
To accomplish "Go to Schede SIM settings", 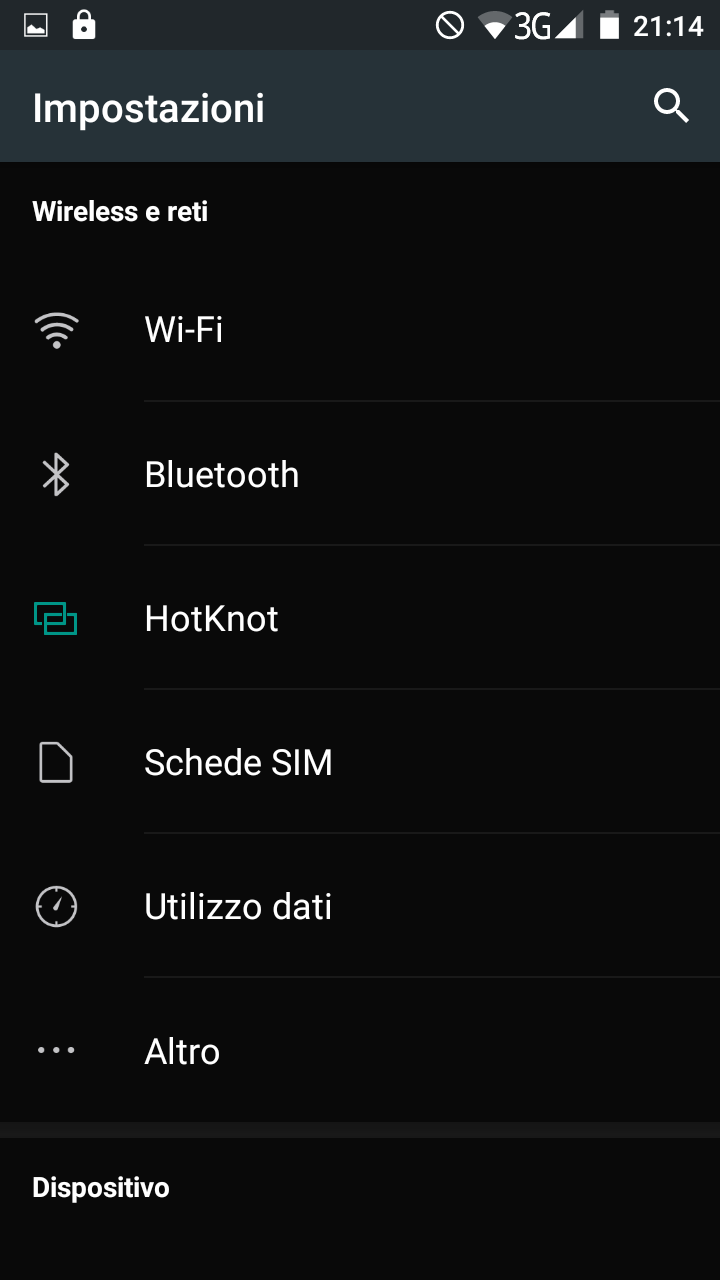I will click(360, 762).
